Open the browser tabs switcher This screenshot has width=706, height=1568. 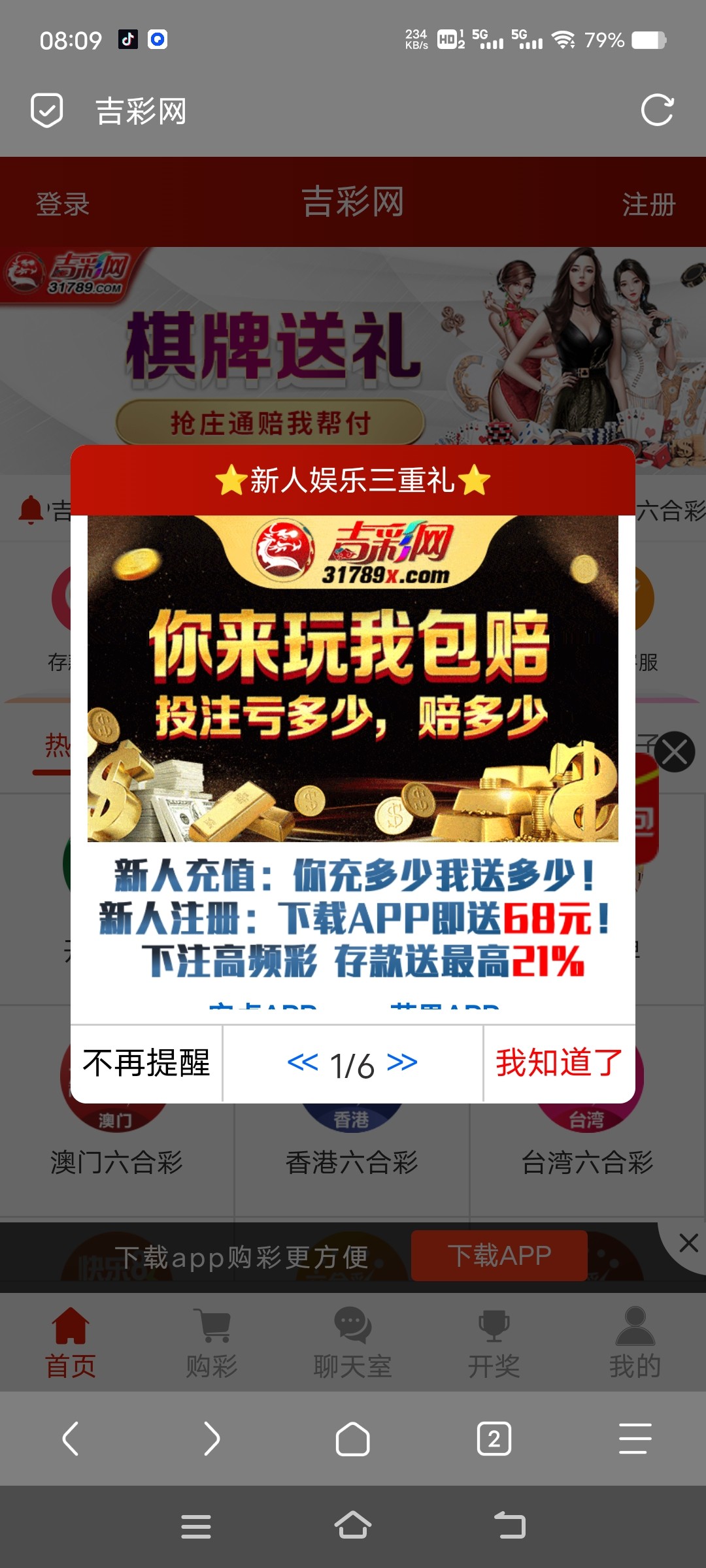tap(494, 1439)
